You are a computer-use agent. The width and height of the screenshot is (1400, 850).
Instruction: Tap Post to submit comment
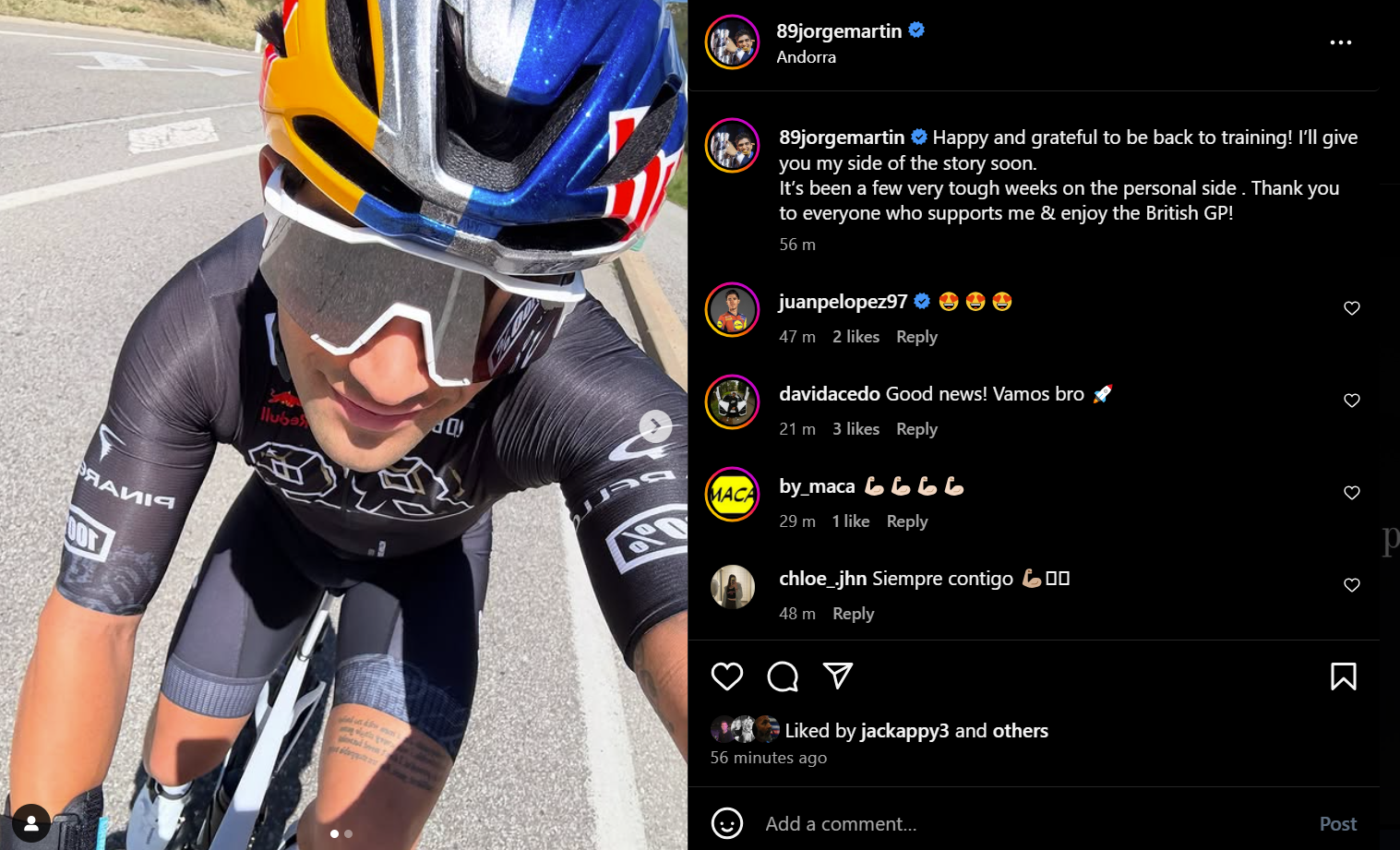[x=1337, y=823]
